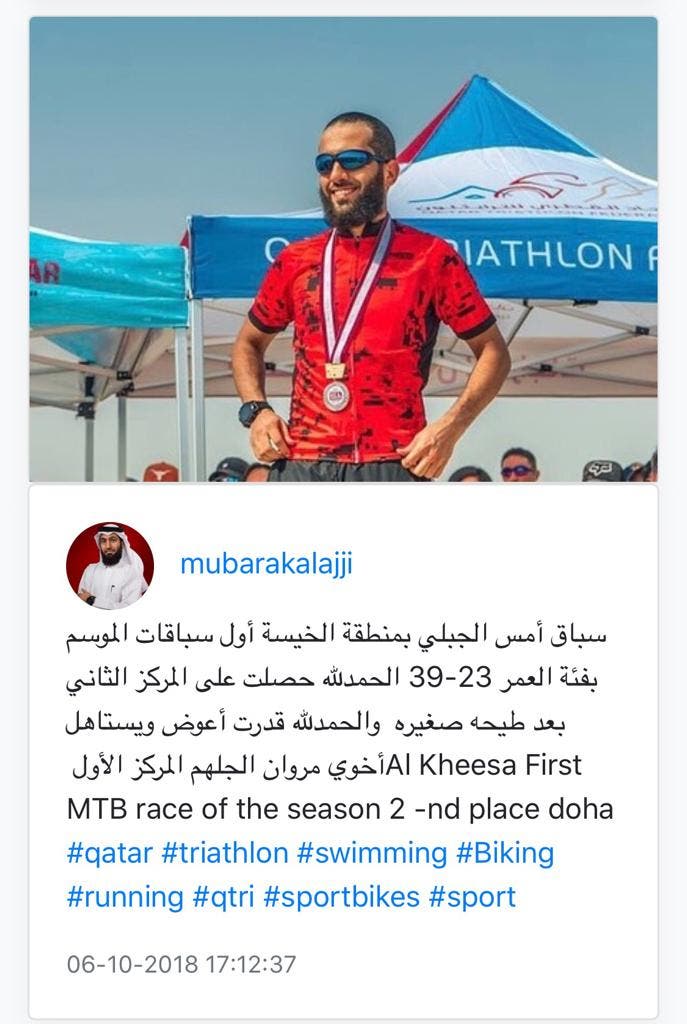Open the #qatar hashtag

(109, 853)
